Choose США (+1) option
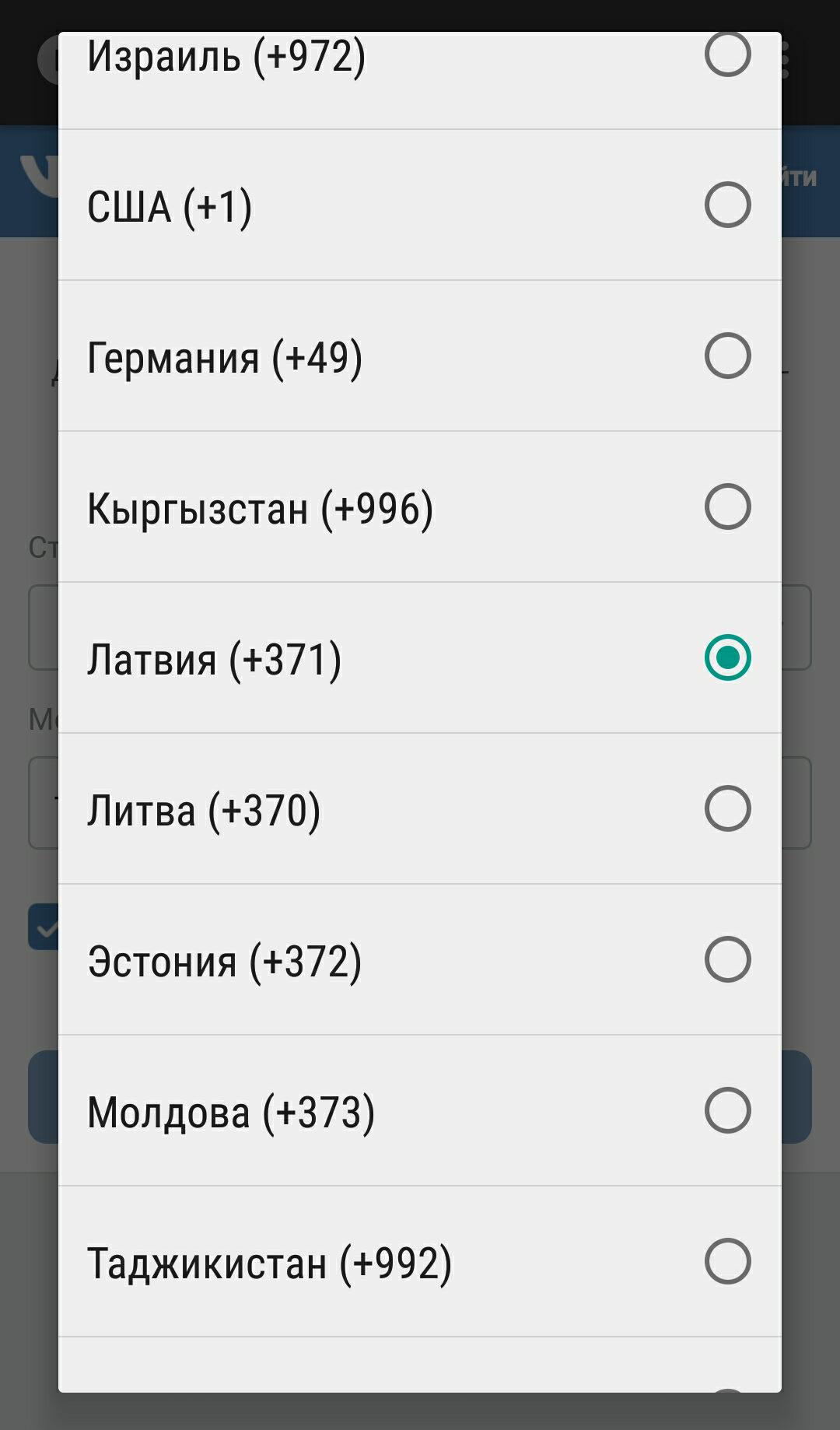 pyautogui.click(x=420, y=205)
